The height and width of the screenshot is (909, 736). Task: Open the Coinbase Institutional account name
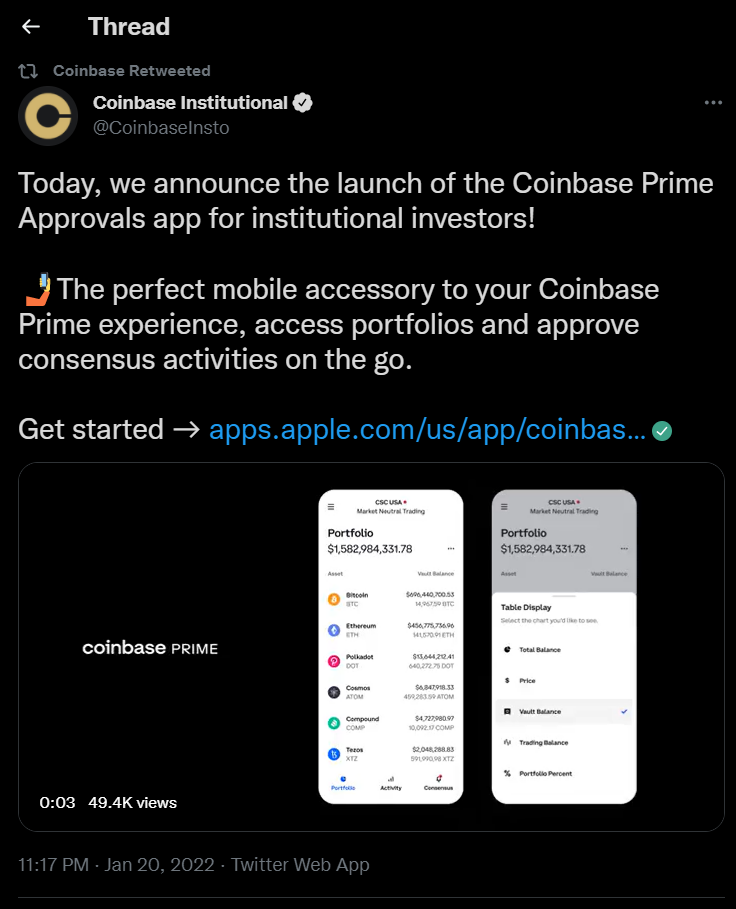point(190,103)
